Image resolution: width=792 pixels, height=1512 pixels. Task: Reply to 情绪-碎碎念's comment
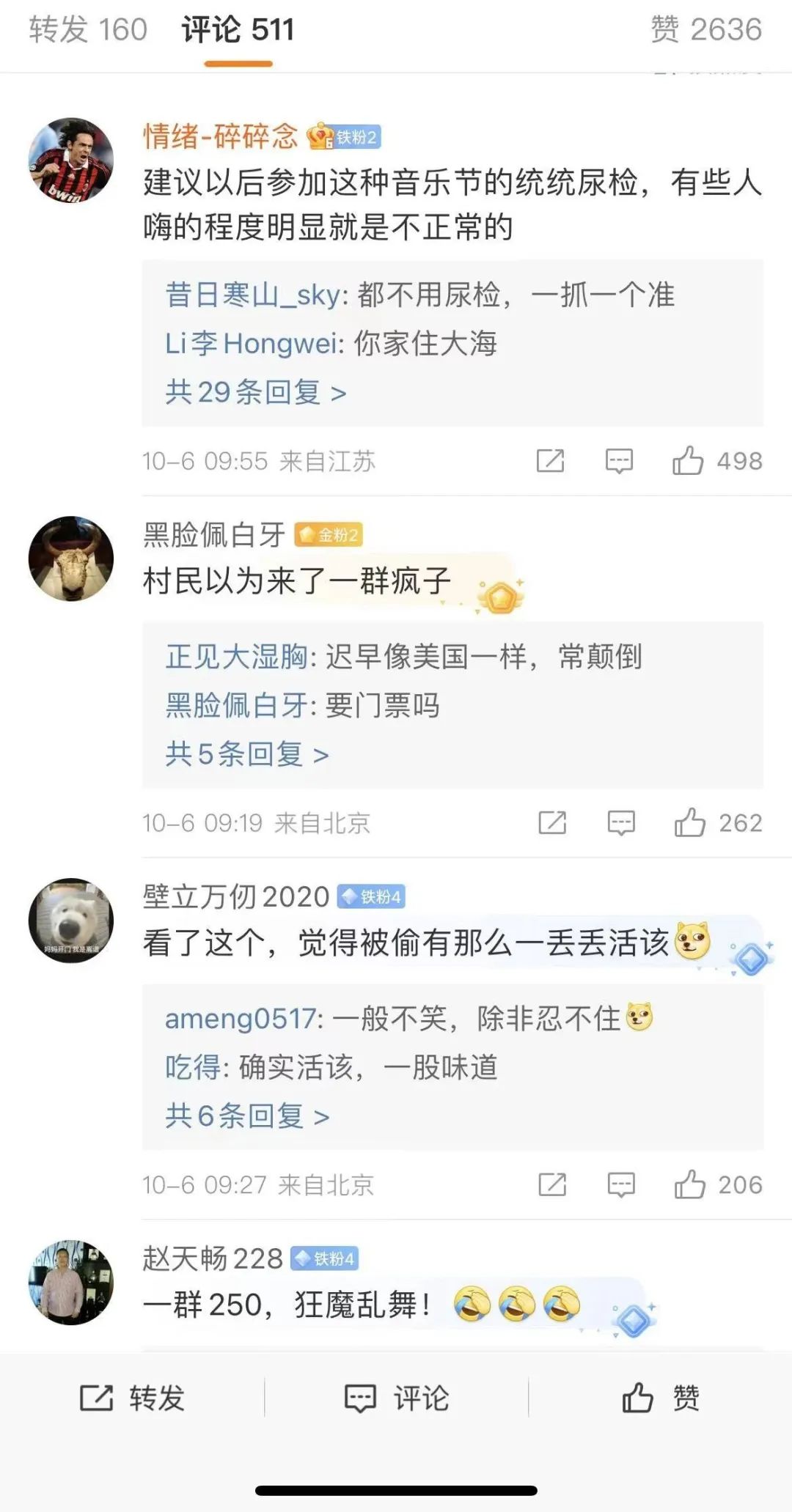click(x=619, y=461)
